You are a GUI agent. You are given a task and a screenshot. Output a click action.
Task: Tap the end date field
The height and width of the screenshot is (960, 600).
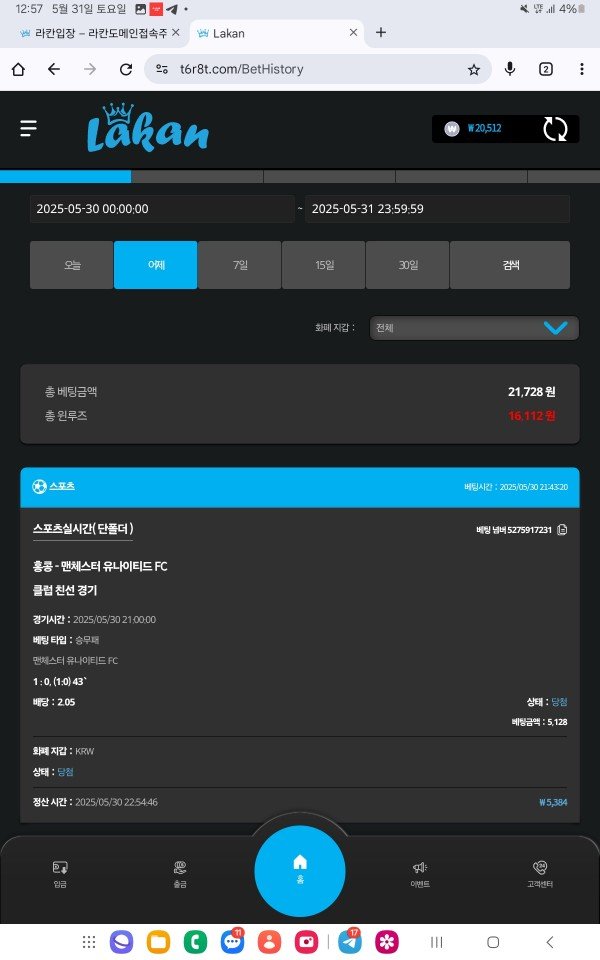click(x=437, y=209)
